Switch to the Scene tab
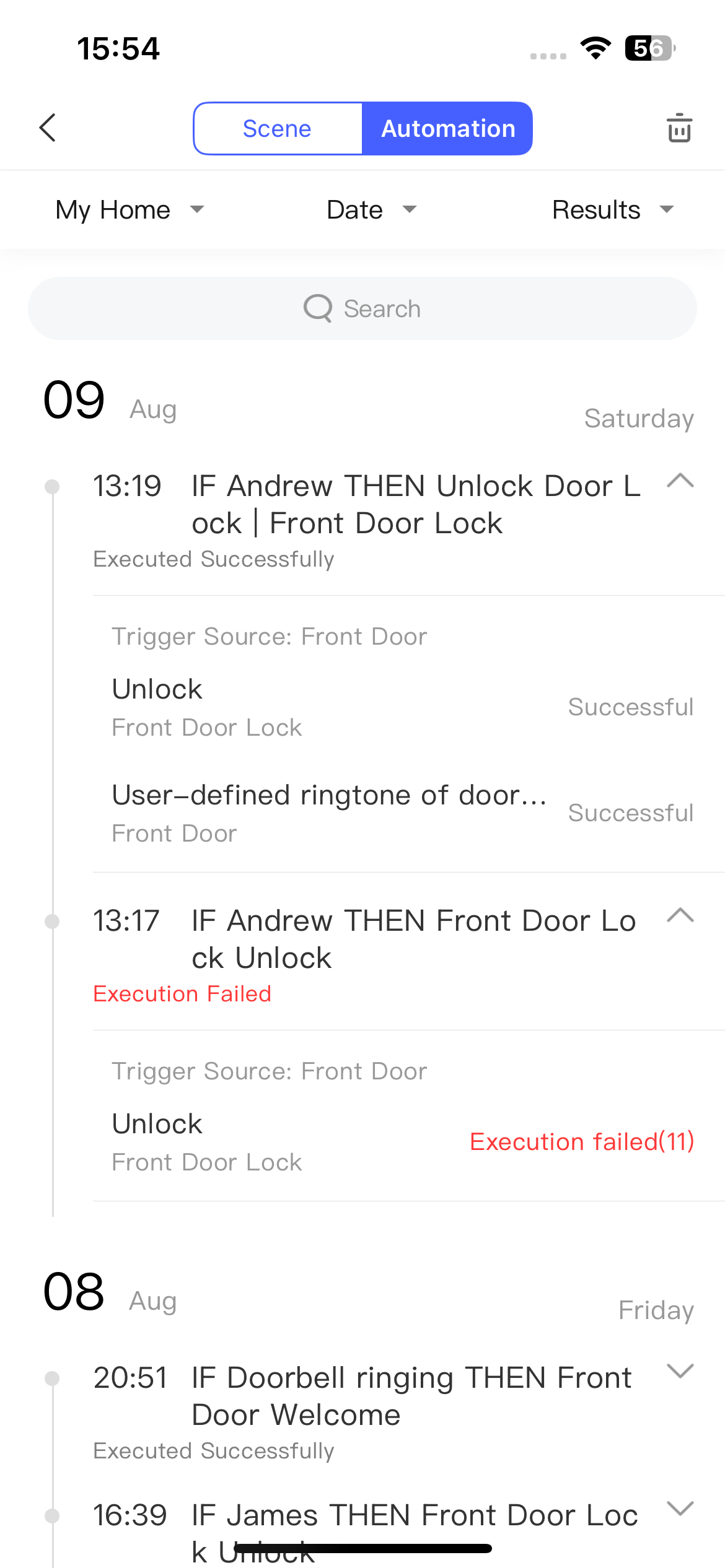The width and height of the screenshot is (725, 1568). (277, 129)
